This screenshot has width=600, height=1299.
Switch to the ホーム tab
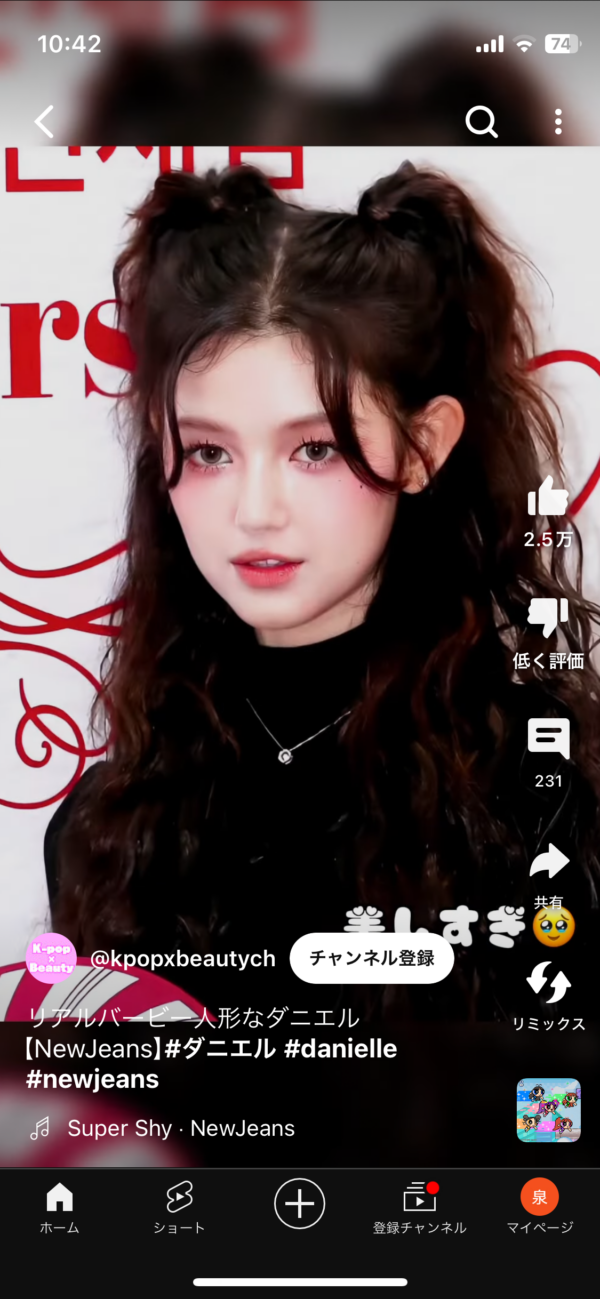(x=59, y=1207)
